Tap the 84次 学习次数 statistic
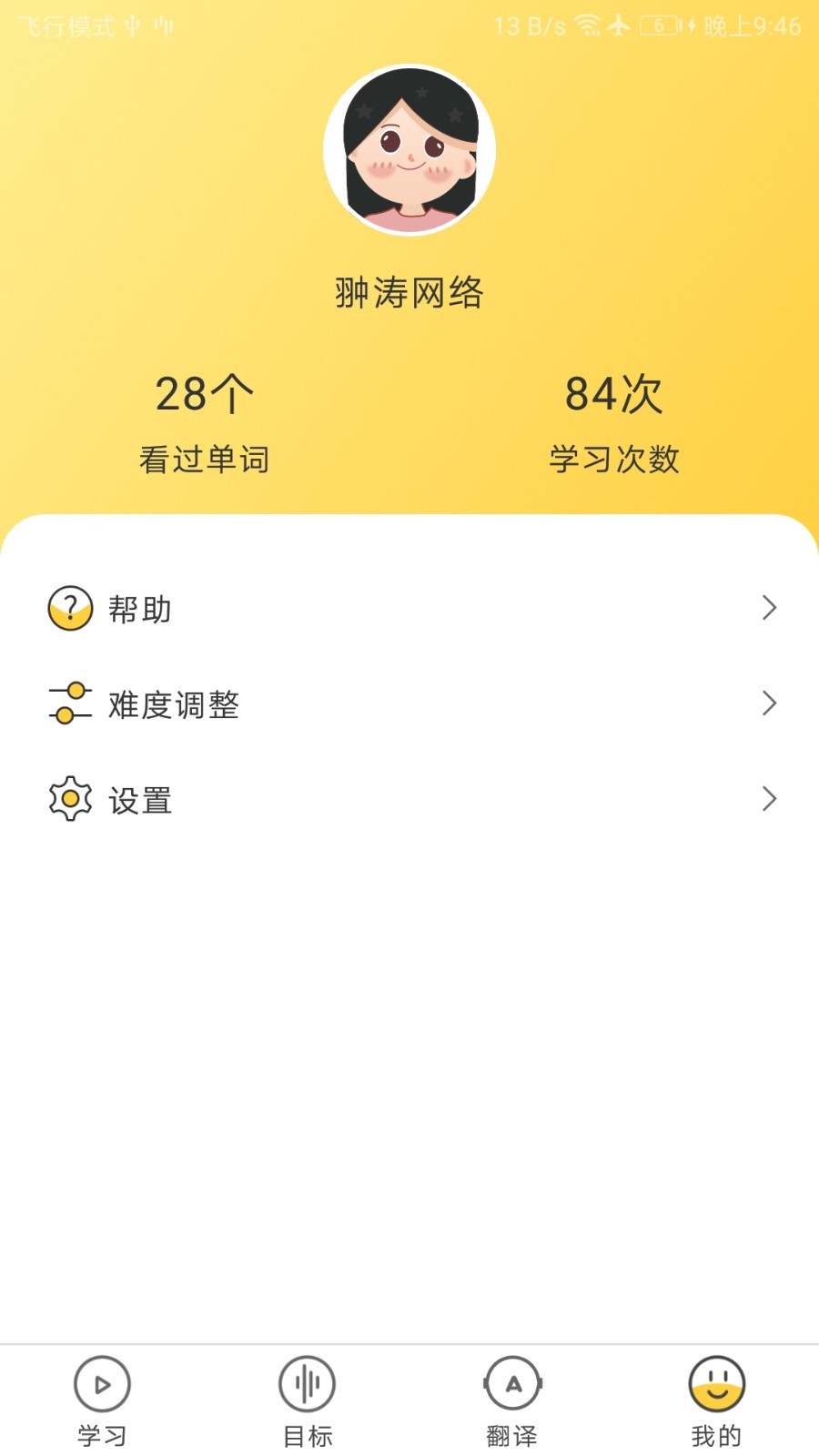Screen dimensions: 819x1456 pyautogui.click(x=613, y=419)
